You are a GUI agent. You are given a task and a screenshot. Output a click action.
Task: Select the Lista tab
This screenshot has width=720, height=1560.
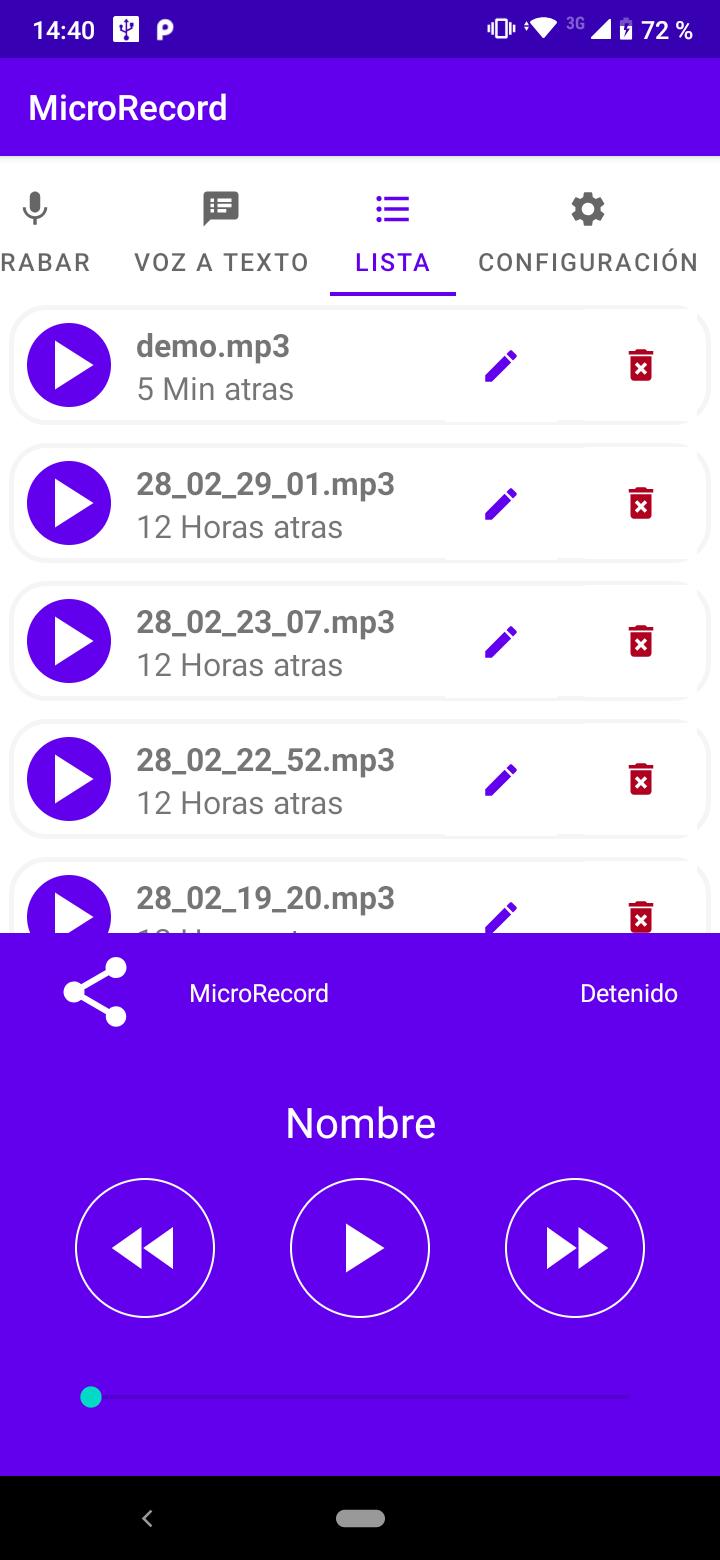tap(393, 234)
